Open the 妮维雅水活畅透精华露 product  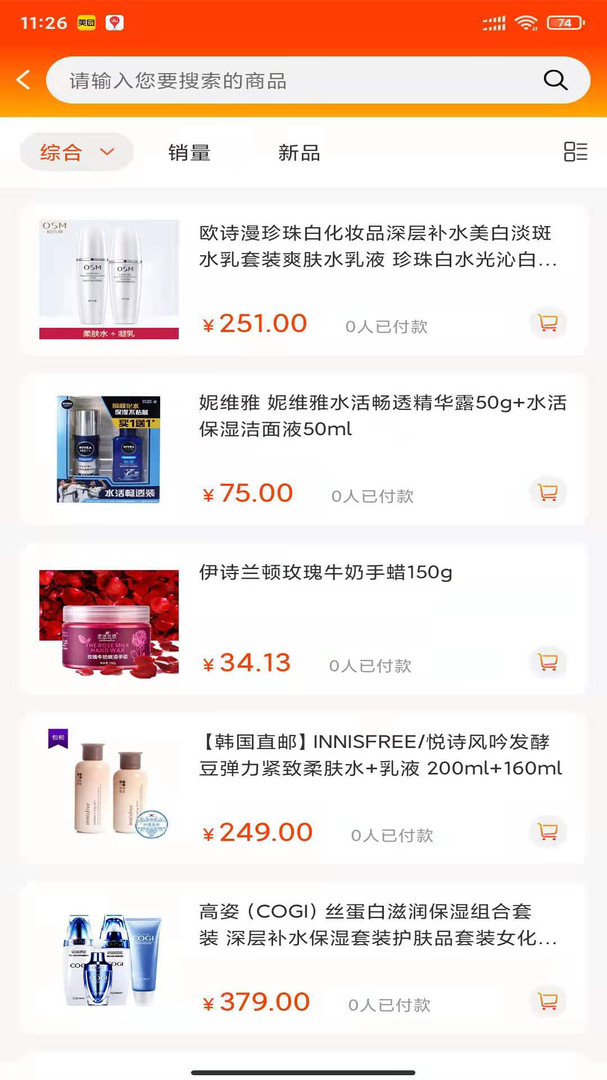coord(382,416)
